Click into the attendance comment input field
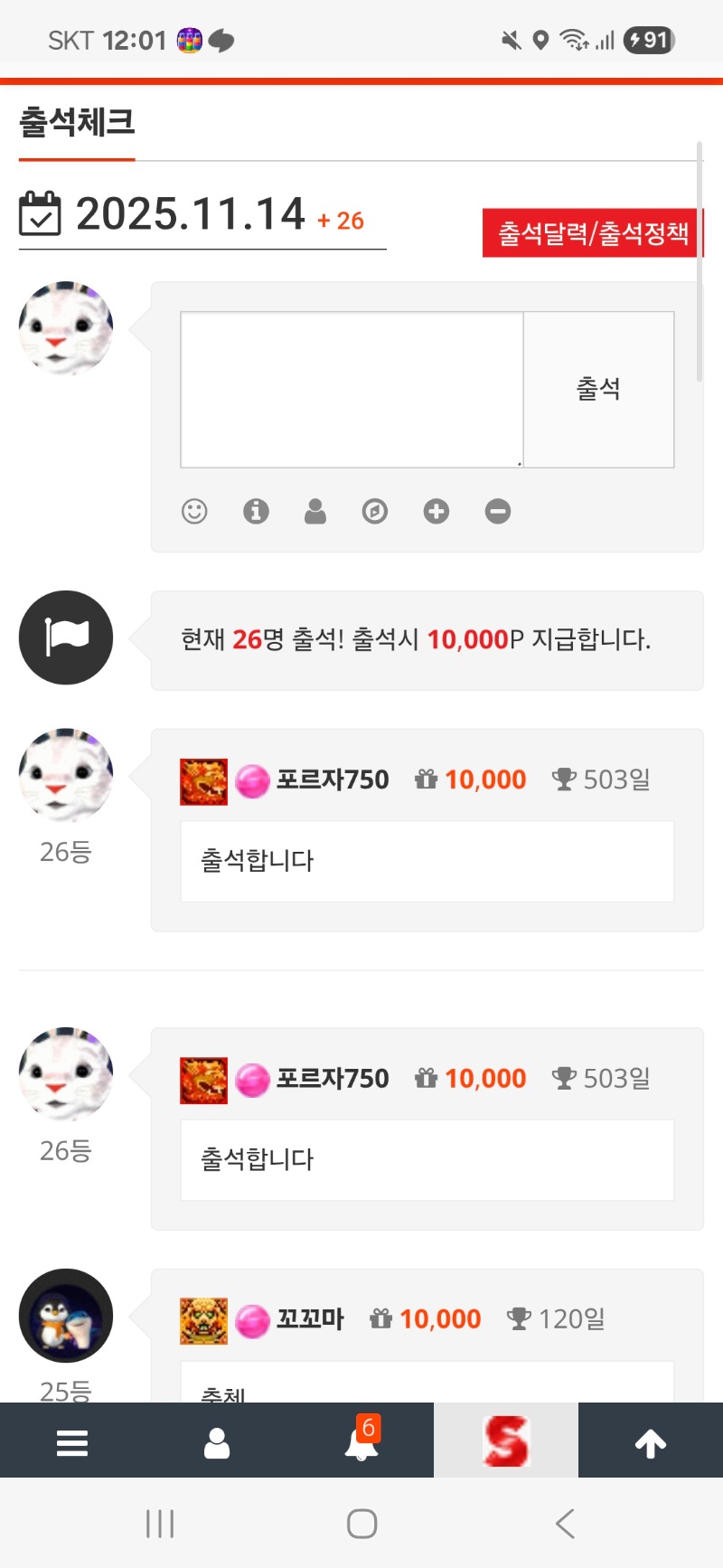 351,387
